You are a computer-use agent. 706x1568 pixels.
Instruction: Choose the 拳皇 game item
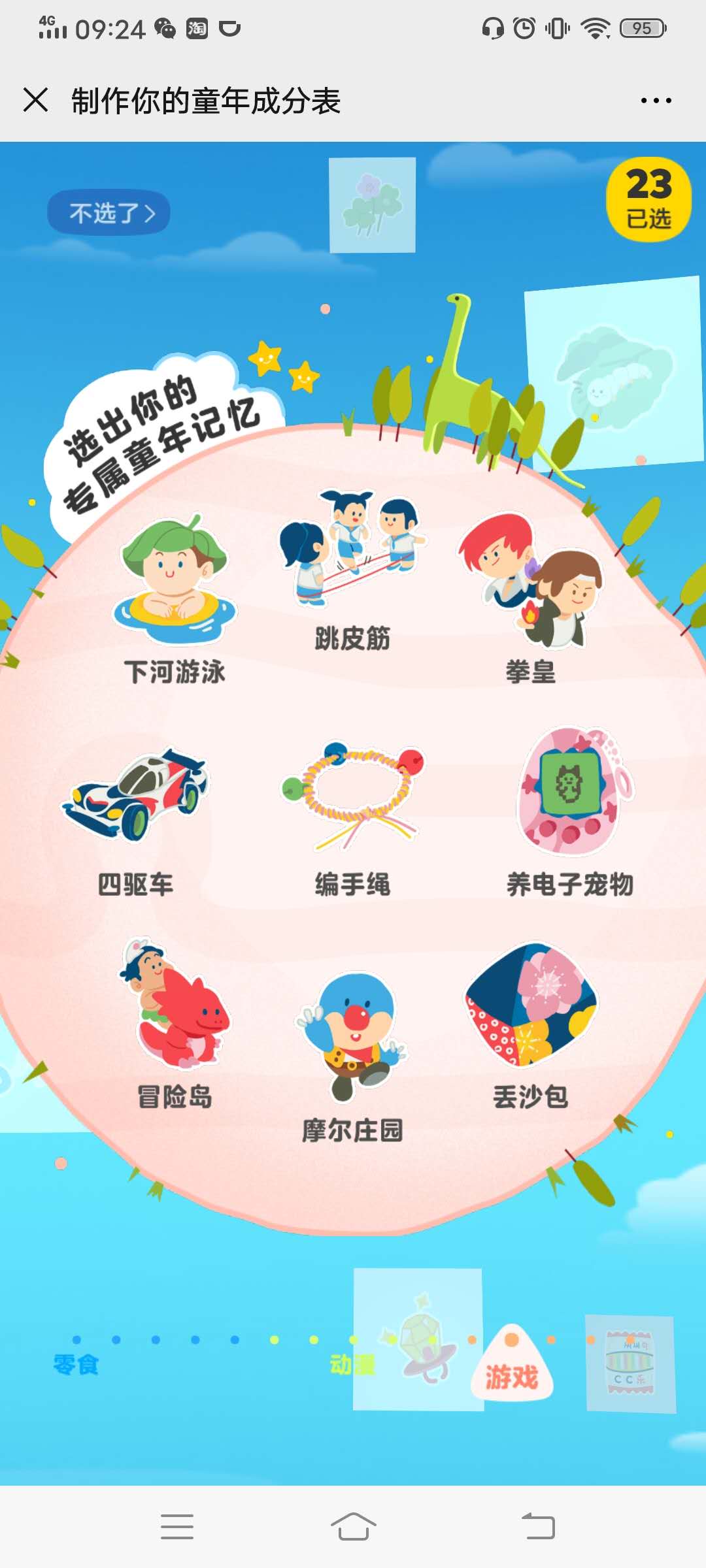530,595
